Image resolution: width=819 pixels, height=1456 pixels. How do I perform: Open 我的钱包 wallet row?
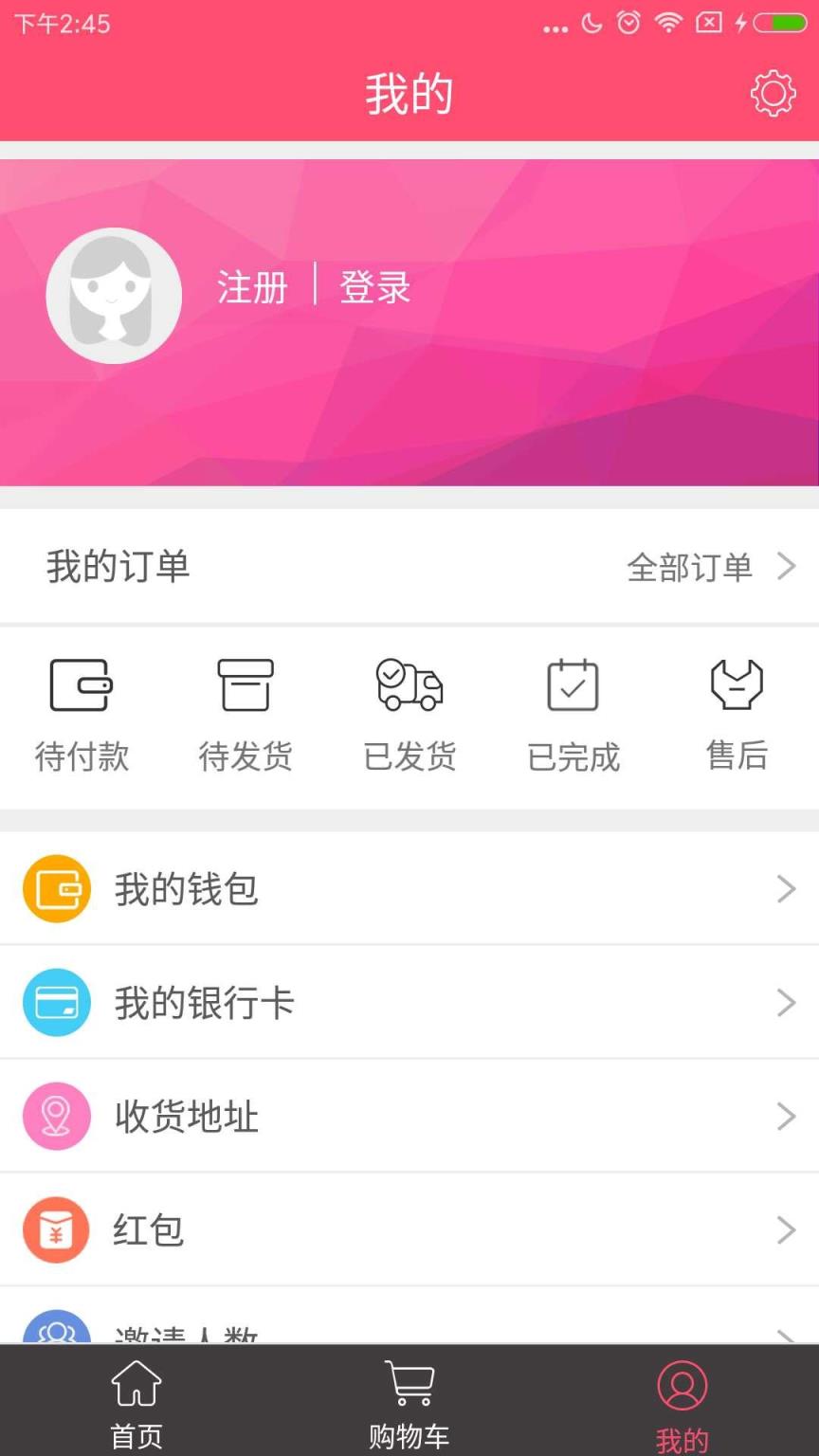(409, 889)
